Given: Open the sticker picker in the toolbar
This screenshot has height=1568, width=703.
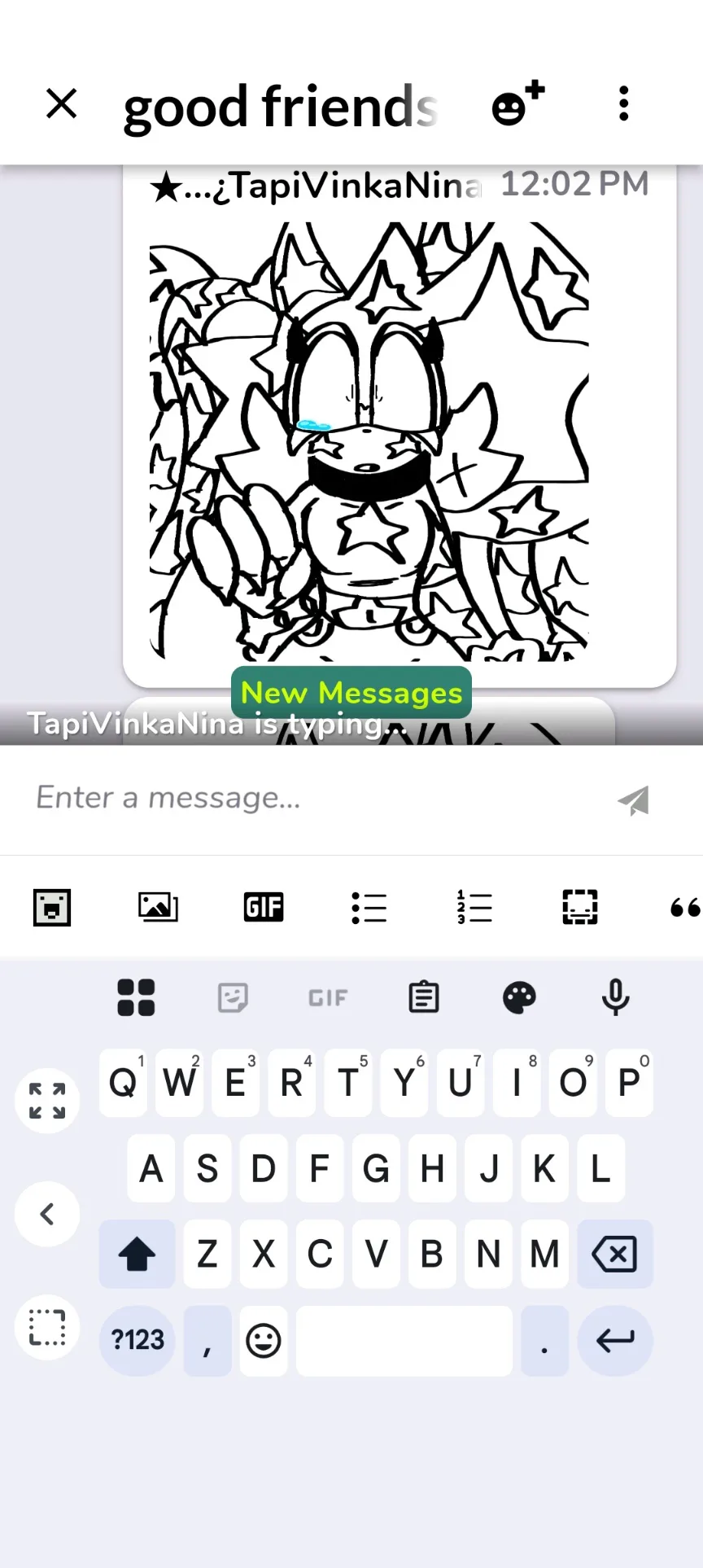Looking at the screenshot, I should click(52, 907).
